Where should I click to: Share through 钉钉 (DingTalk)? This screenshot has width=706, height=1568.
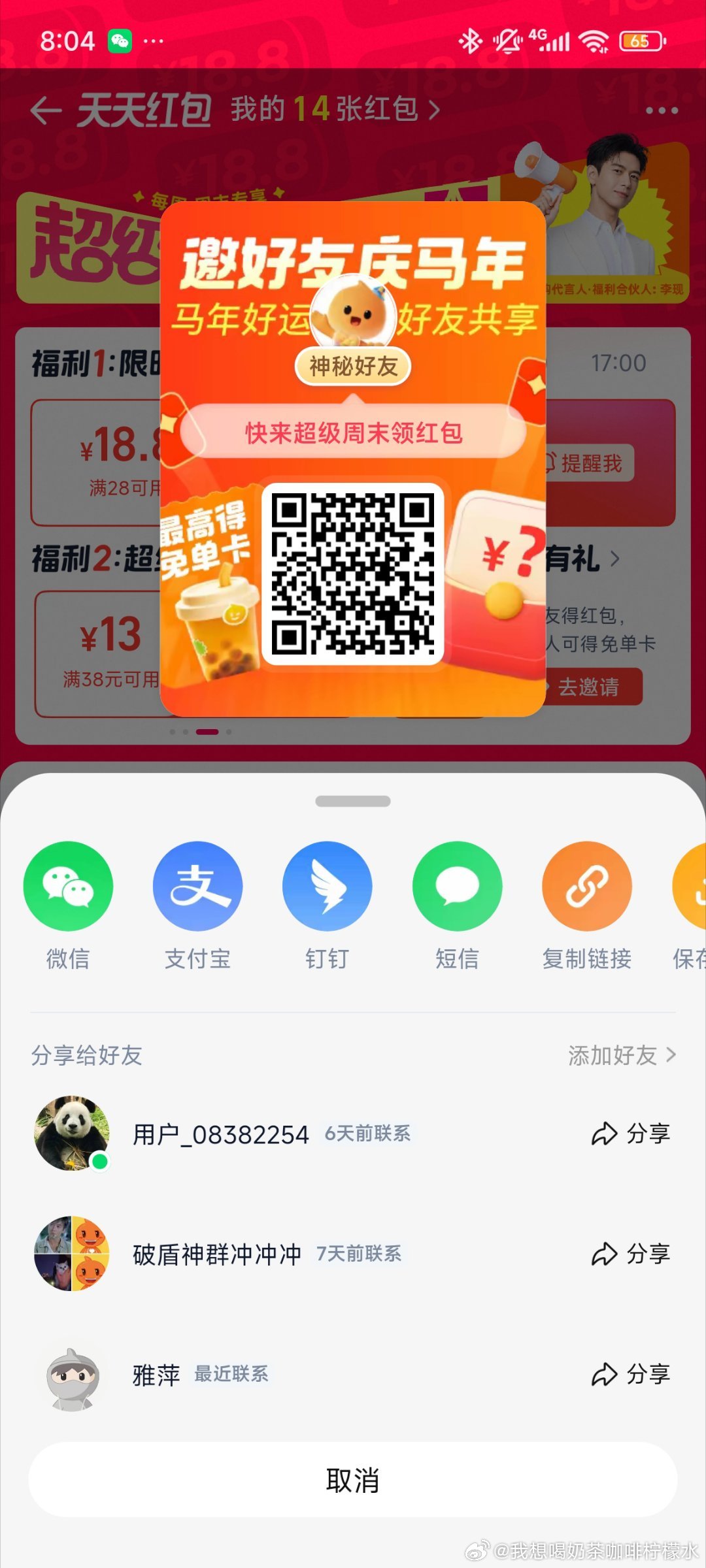(x=327, y=887)
